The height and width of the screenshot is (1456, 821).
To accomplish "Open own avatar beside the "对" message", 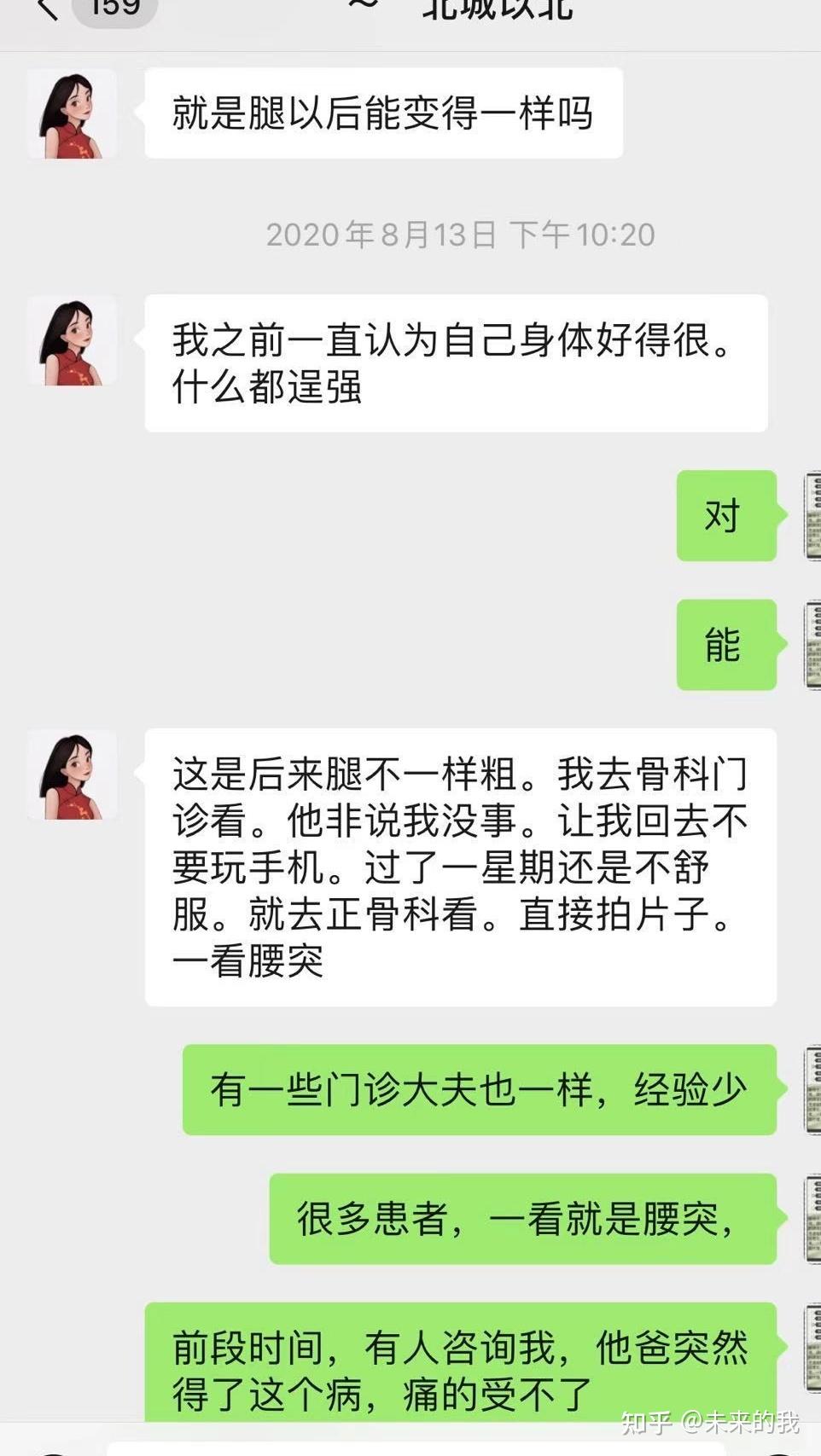I will pyautogui.click(x=812, y=516).
